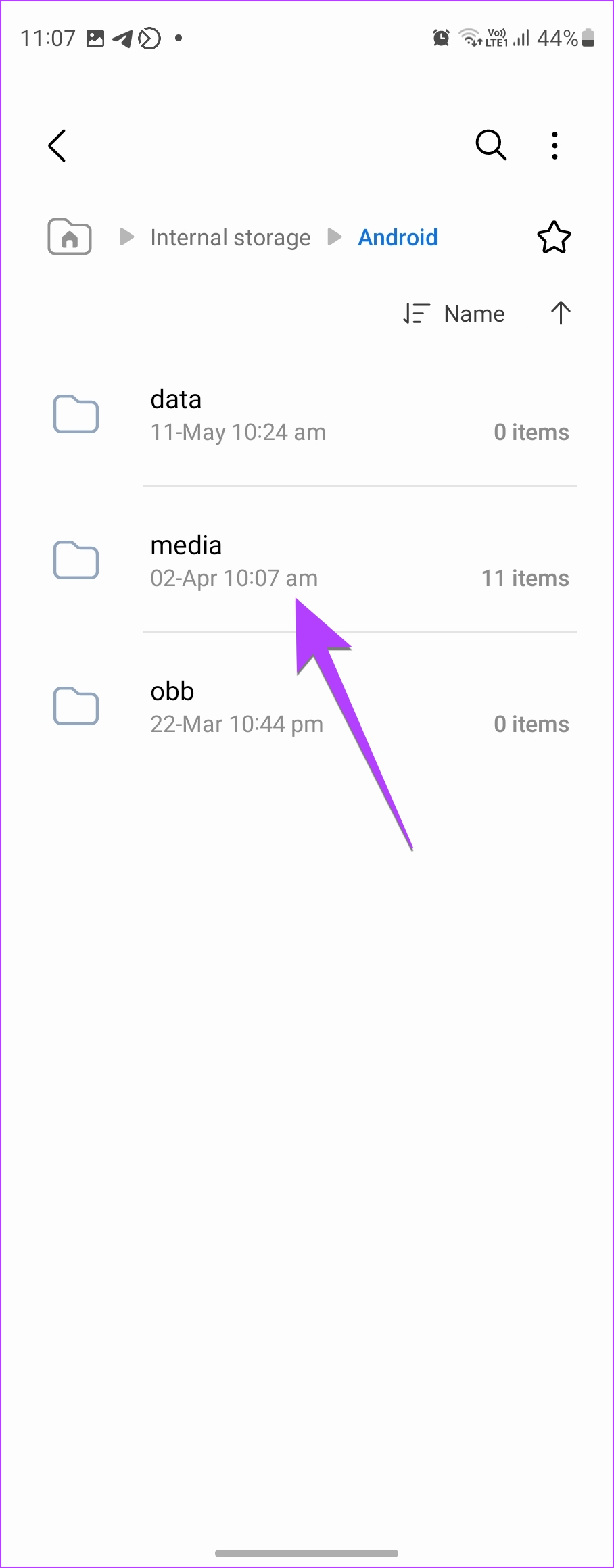Viewport: 614px width, 1568px height.
Task: Open Internal storage from breadcrumb
Action: (230, 237)
